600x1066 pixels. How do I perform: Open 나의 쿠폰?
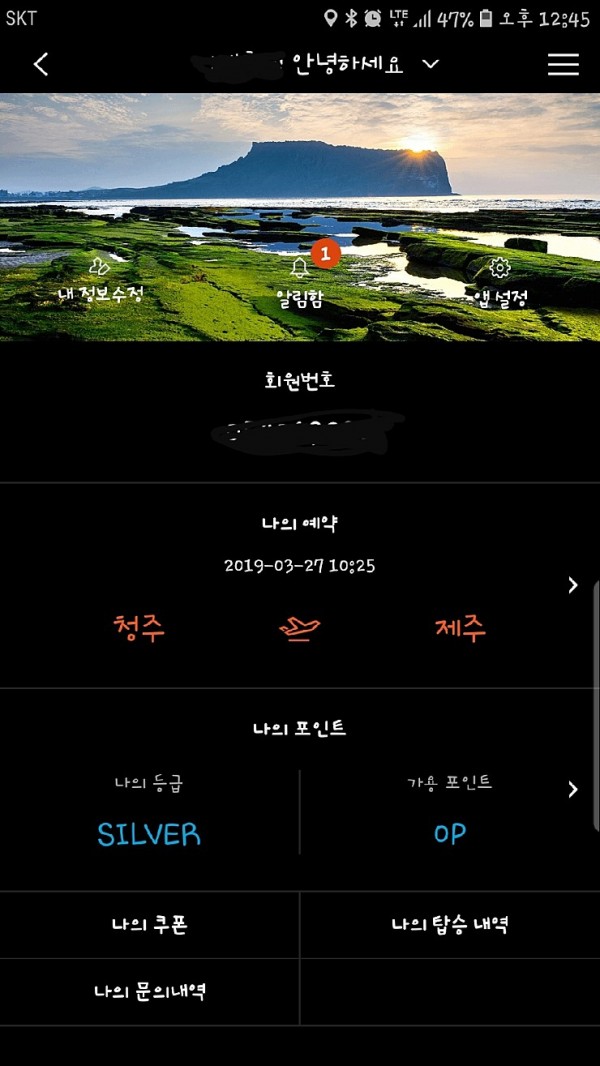[149, 925]
